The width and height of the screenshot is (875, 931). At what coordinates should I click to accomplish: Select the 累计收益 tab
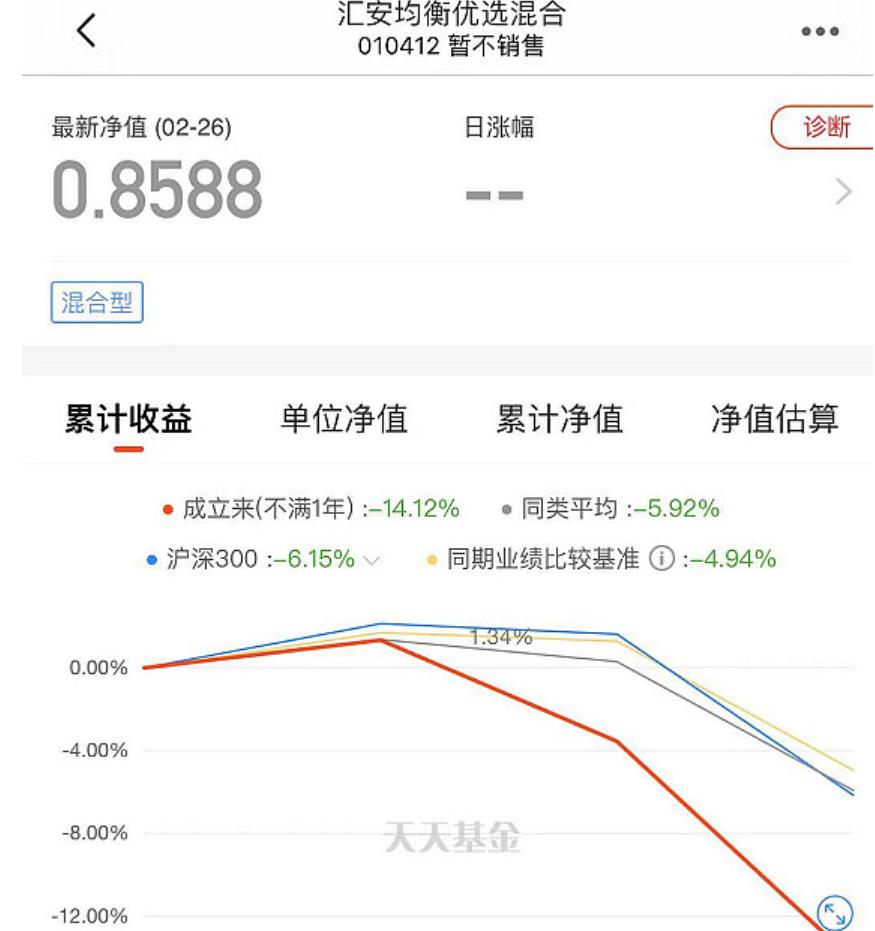tap(128, 419)
